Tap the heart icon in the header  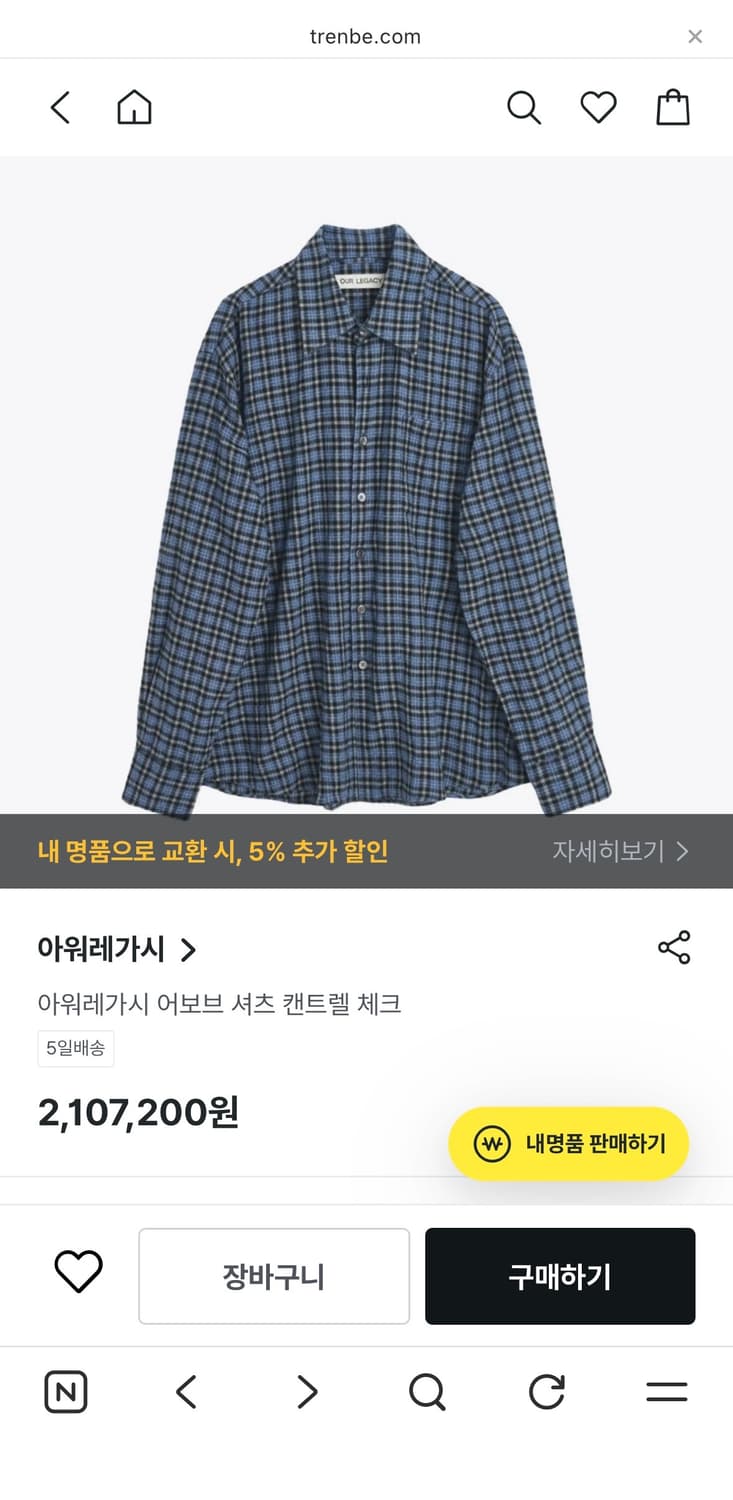(598, 107)
